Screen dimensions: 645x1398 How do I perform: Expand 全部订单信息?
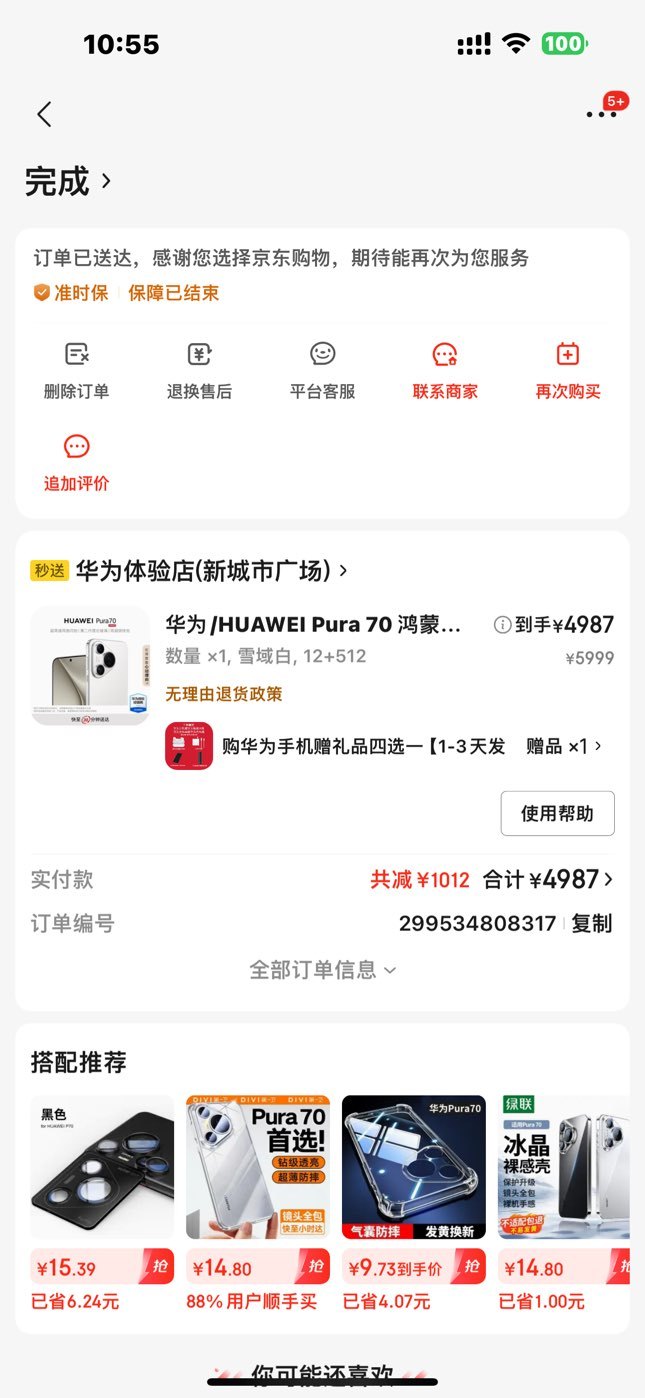pyautogui.click(x=322, y=969)
